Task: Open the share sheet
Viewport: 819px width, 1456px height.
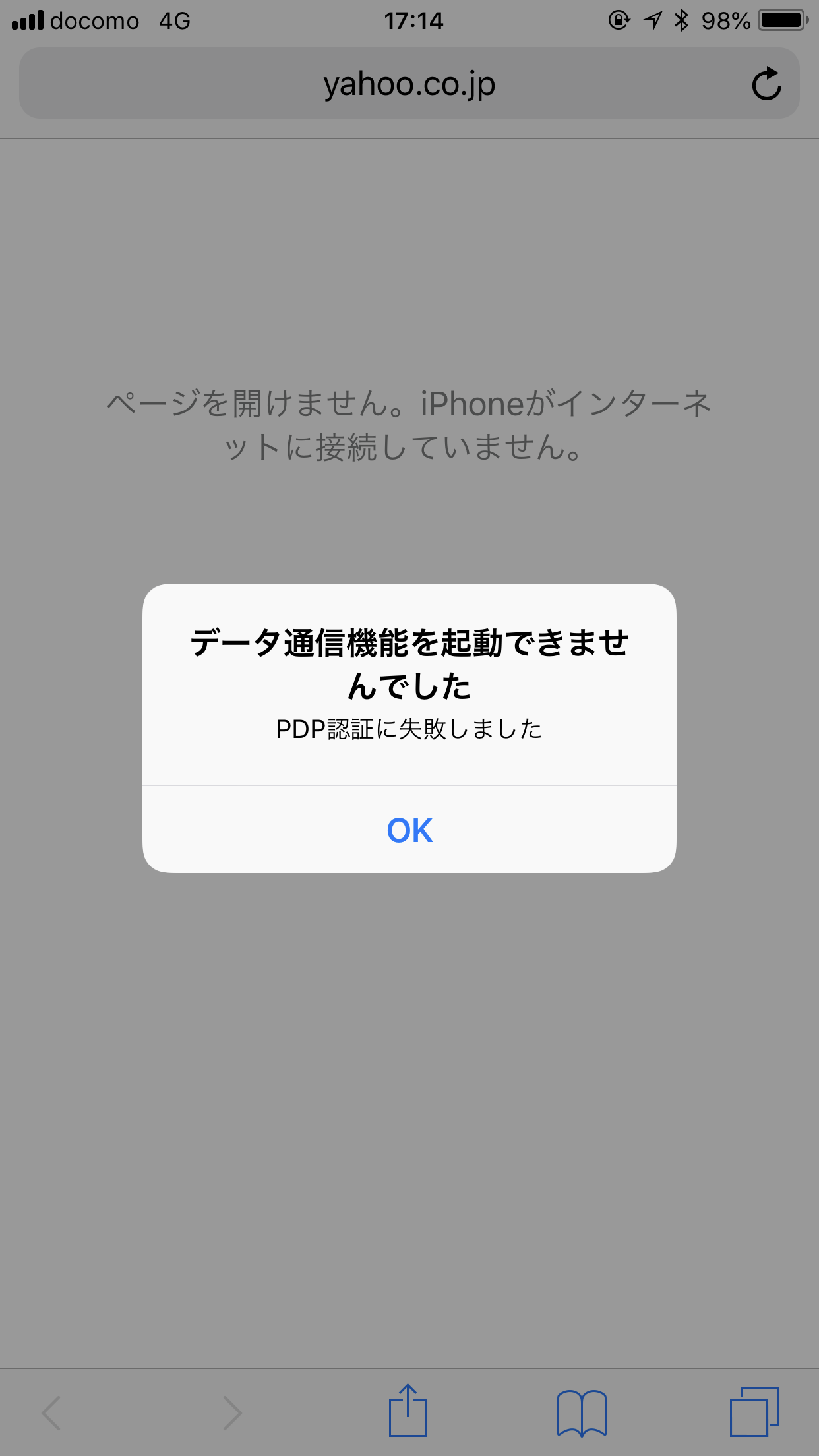Action: (408, 1411)
